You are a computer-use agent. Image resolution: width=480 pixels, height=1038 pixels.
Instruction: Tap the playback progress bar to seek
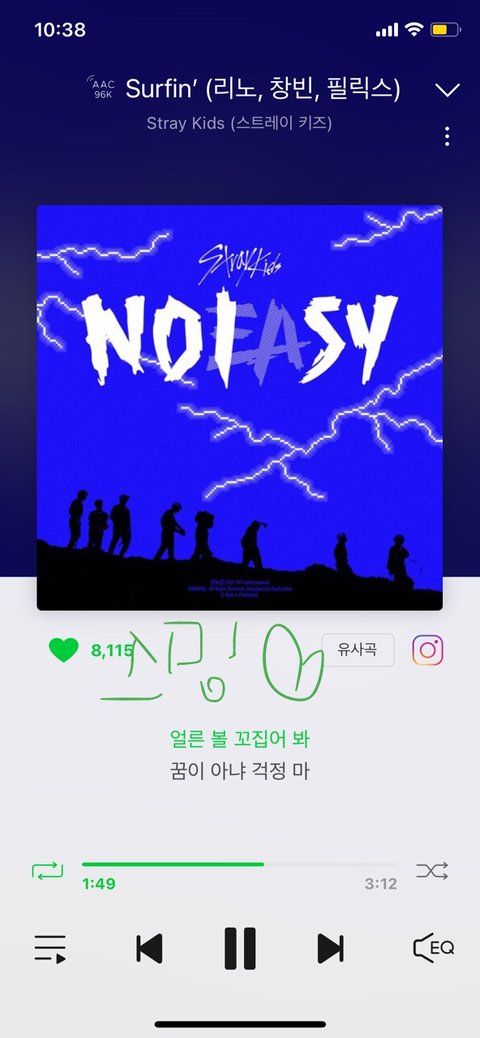(x=240, y=864)
